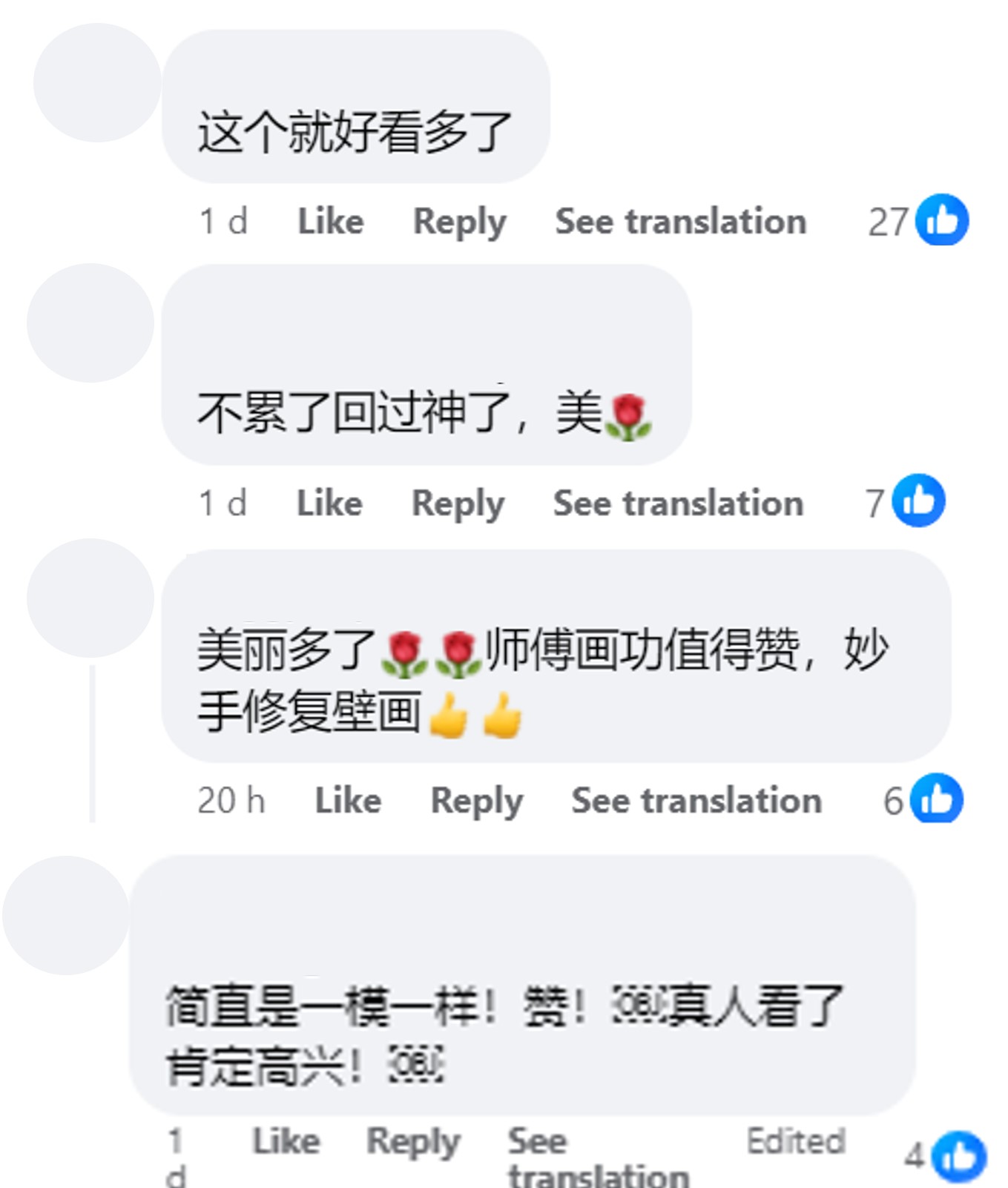See translation of the 美丽多了 comment

696,801
